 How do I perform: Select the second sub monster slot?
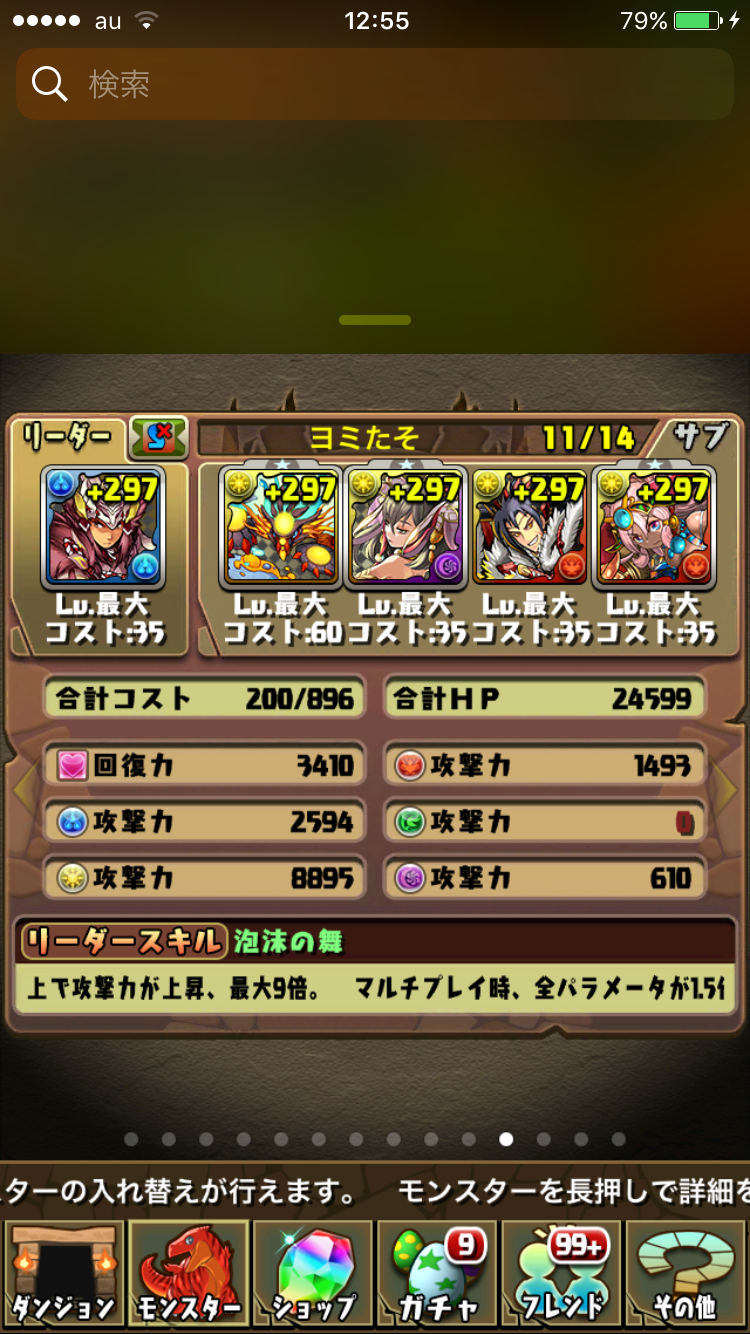[405, 527]
